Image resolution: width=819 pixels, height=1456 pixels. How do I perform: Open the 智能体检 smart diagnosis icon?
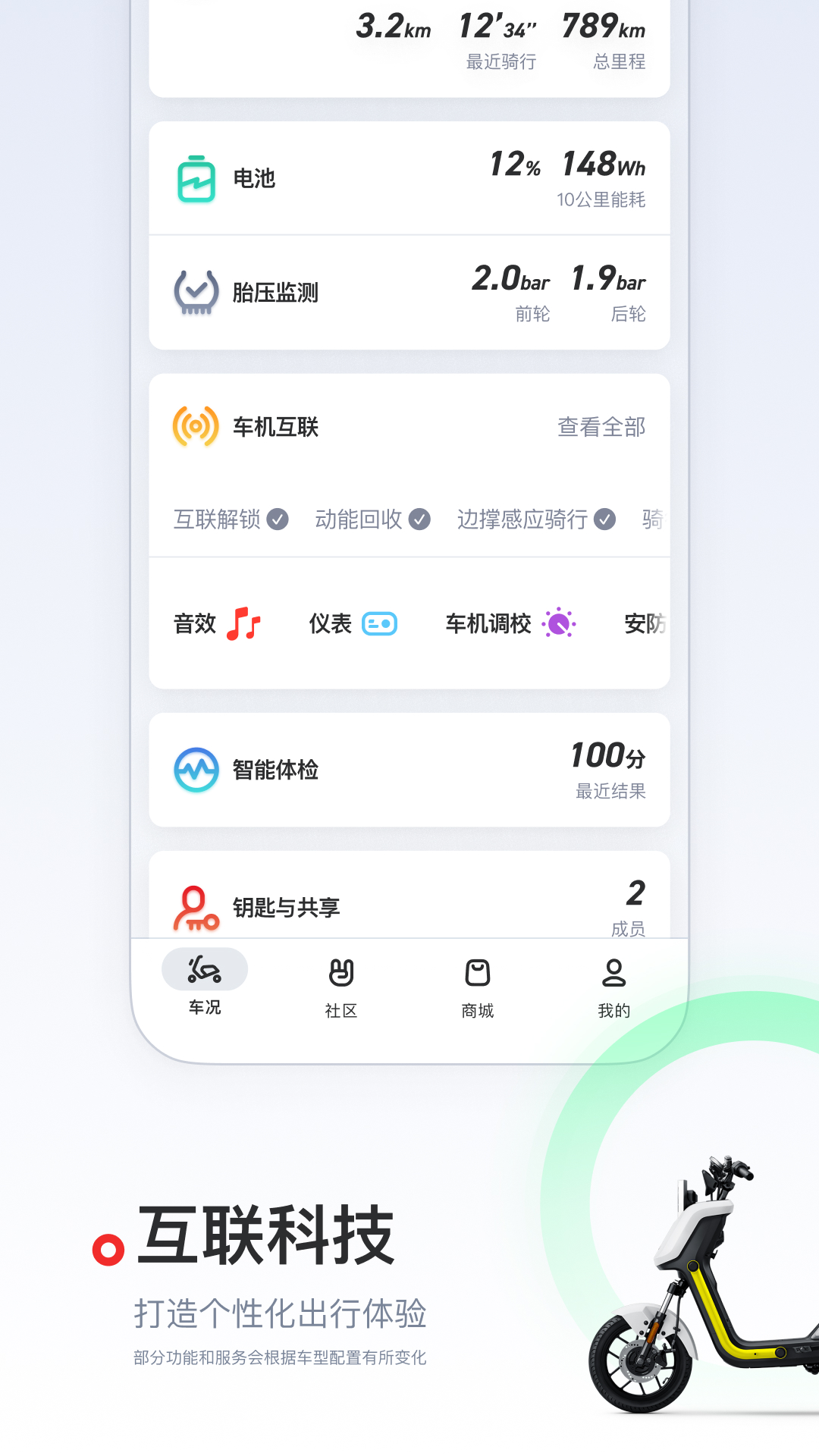(196, 769)
